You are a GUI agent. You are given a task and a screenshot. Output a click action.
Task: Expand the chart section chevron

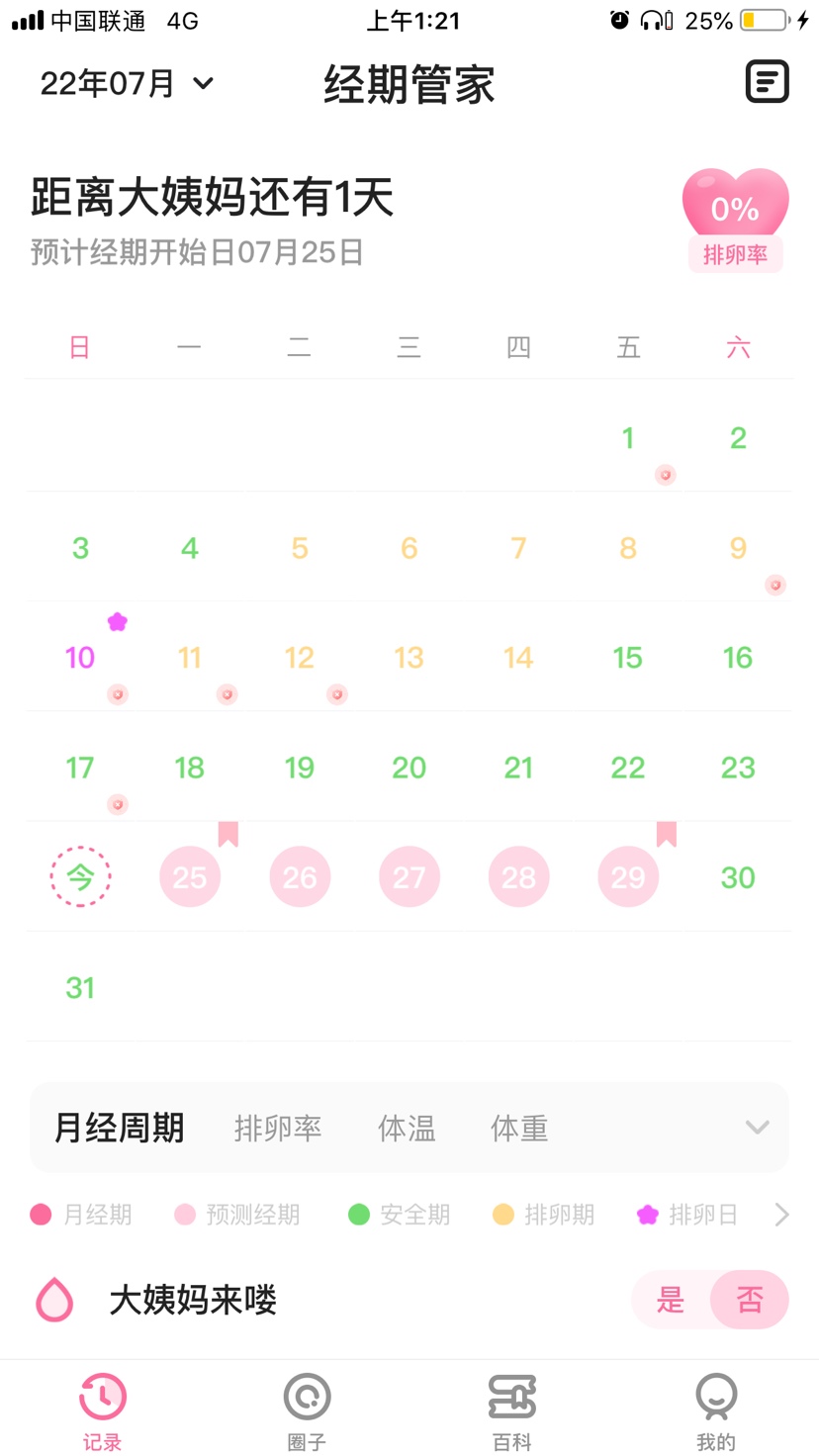[757, 1128]
